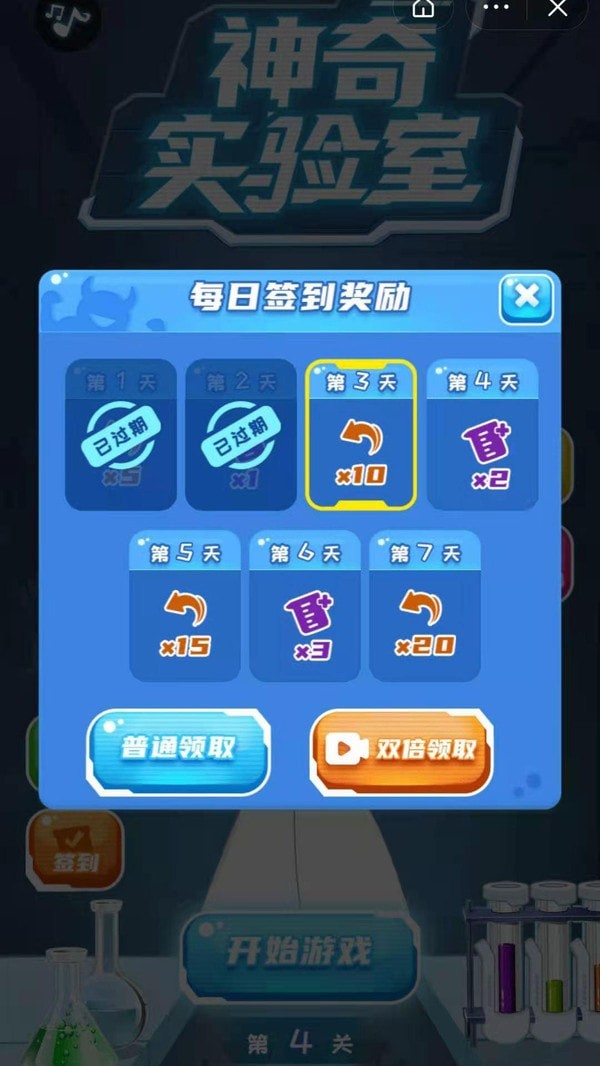Select the 第3天 reward card
The width and height of the screenshot is (600, 1066).
point(360,435)
